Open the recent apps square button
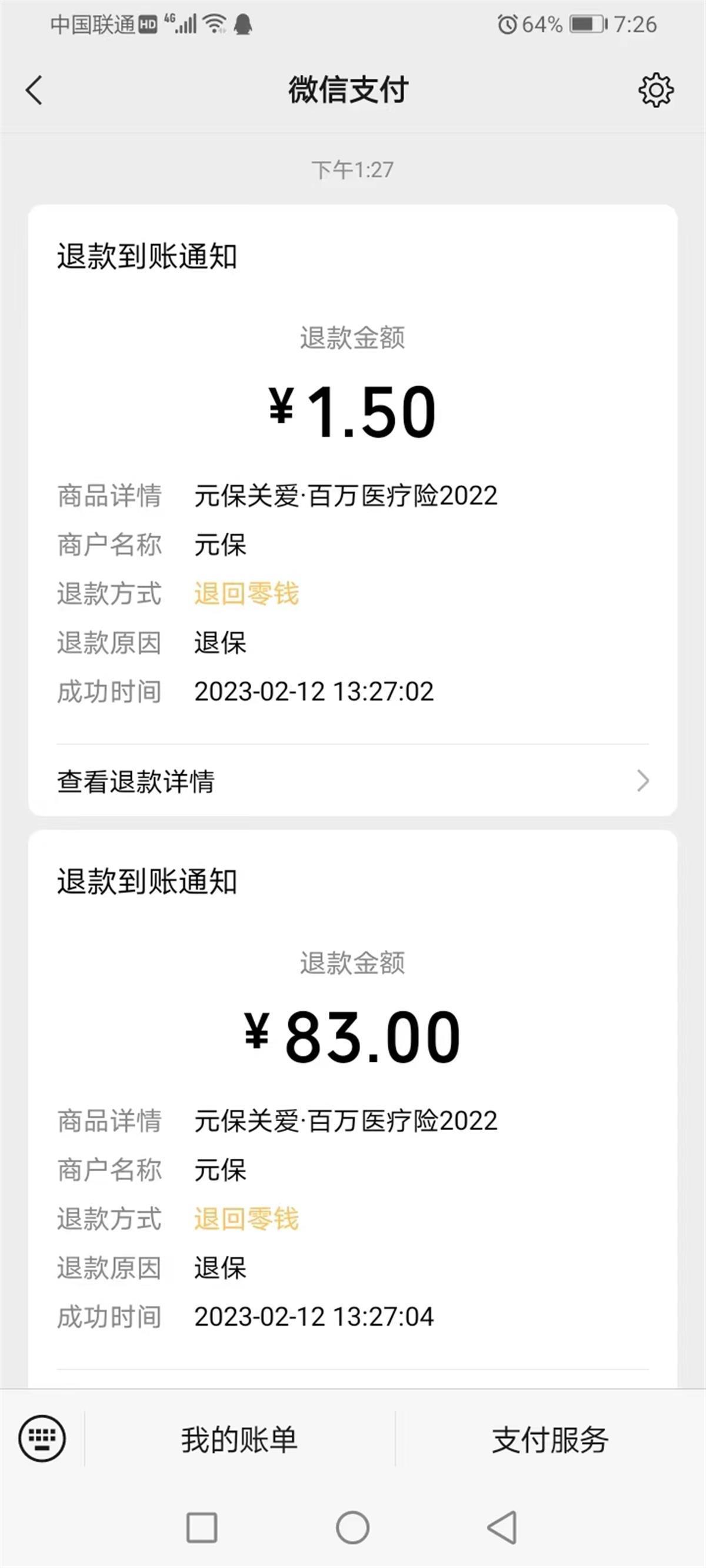Viewport: 706px width, 1568px height. [x=202, y=1527]
